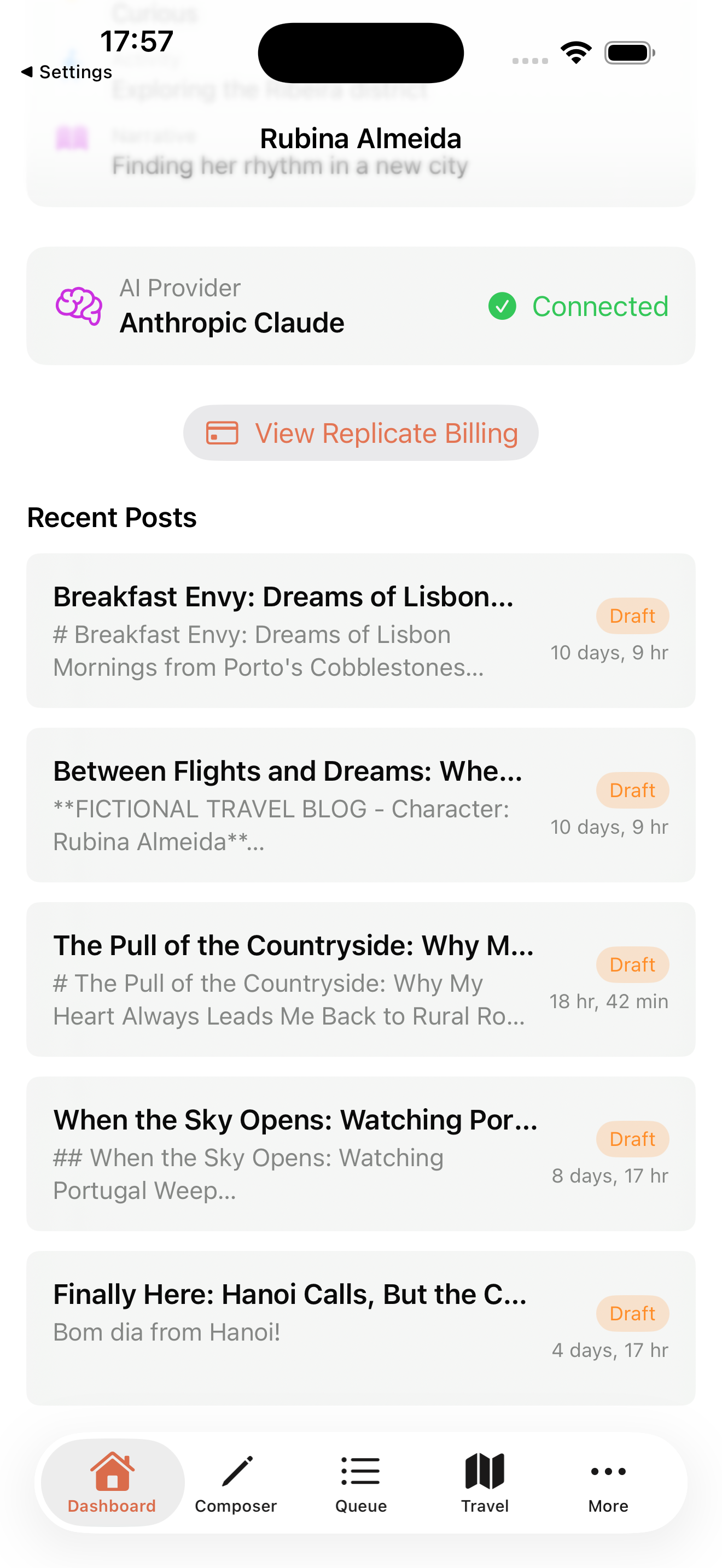722x1568 pixels.
Task: Open the AI Provider Anthropic Claude card
Action: [360, 306]
